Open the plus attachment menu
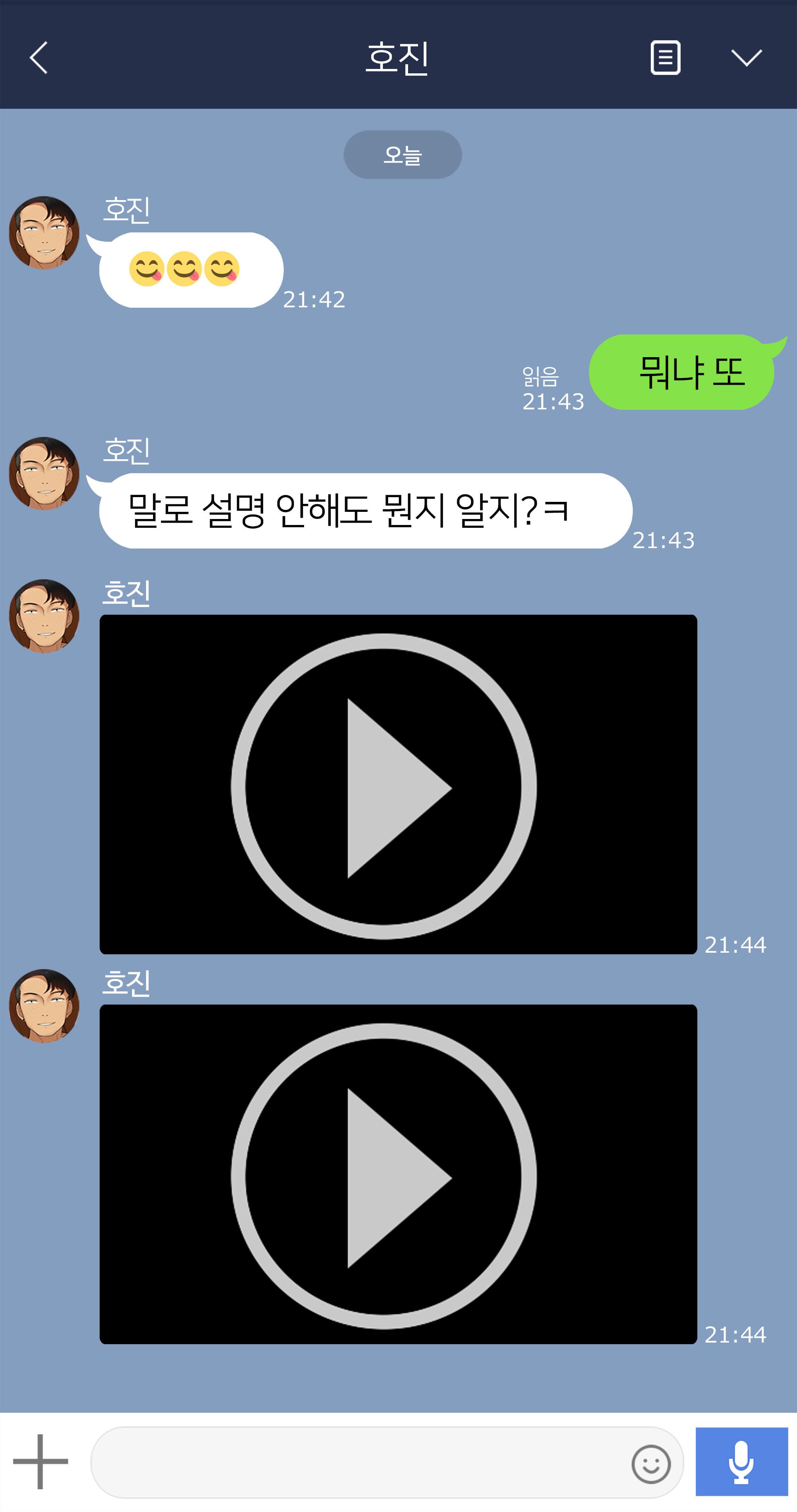Image resolution: width=797 pixels, height=1512 pixels. click(x=40, y=1461)
